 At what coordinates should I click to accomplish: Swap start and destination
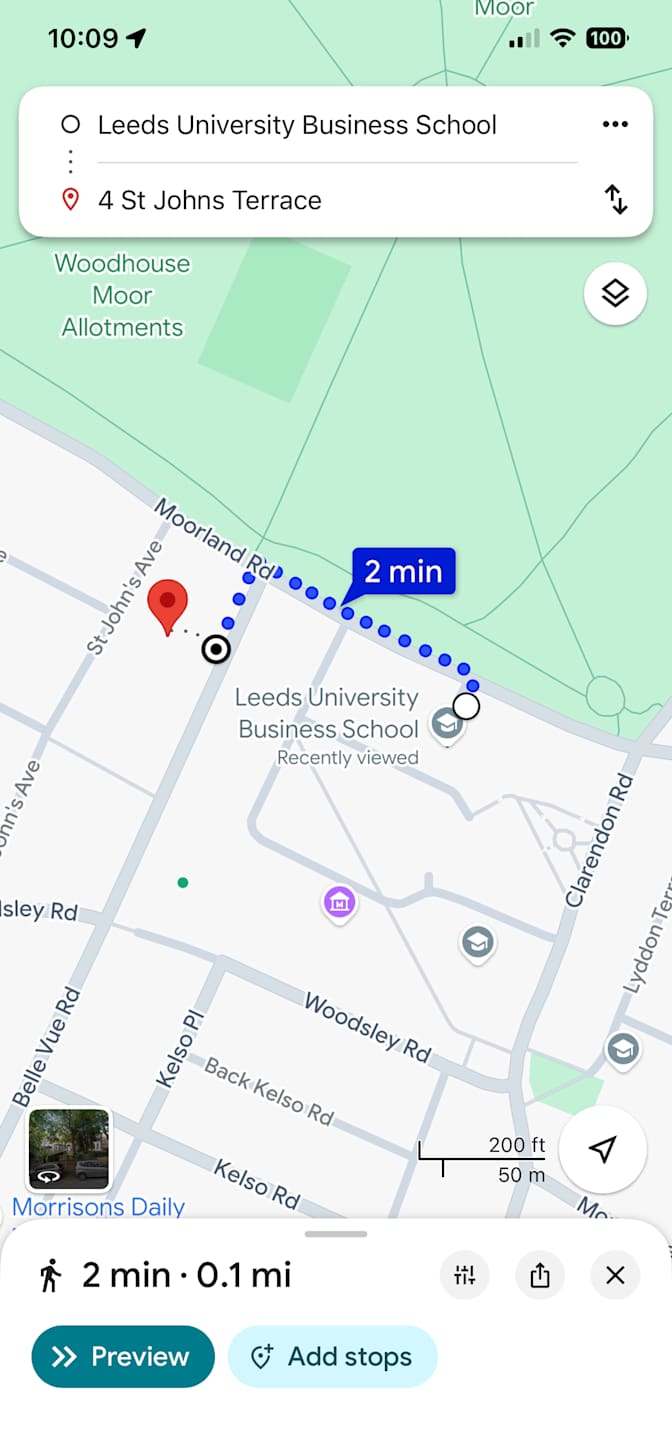pos(616,200)
